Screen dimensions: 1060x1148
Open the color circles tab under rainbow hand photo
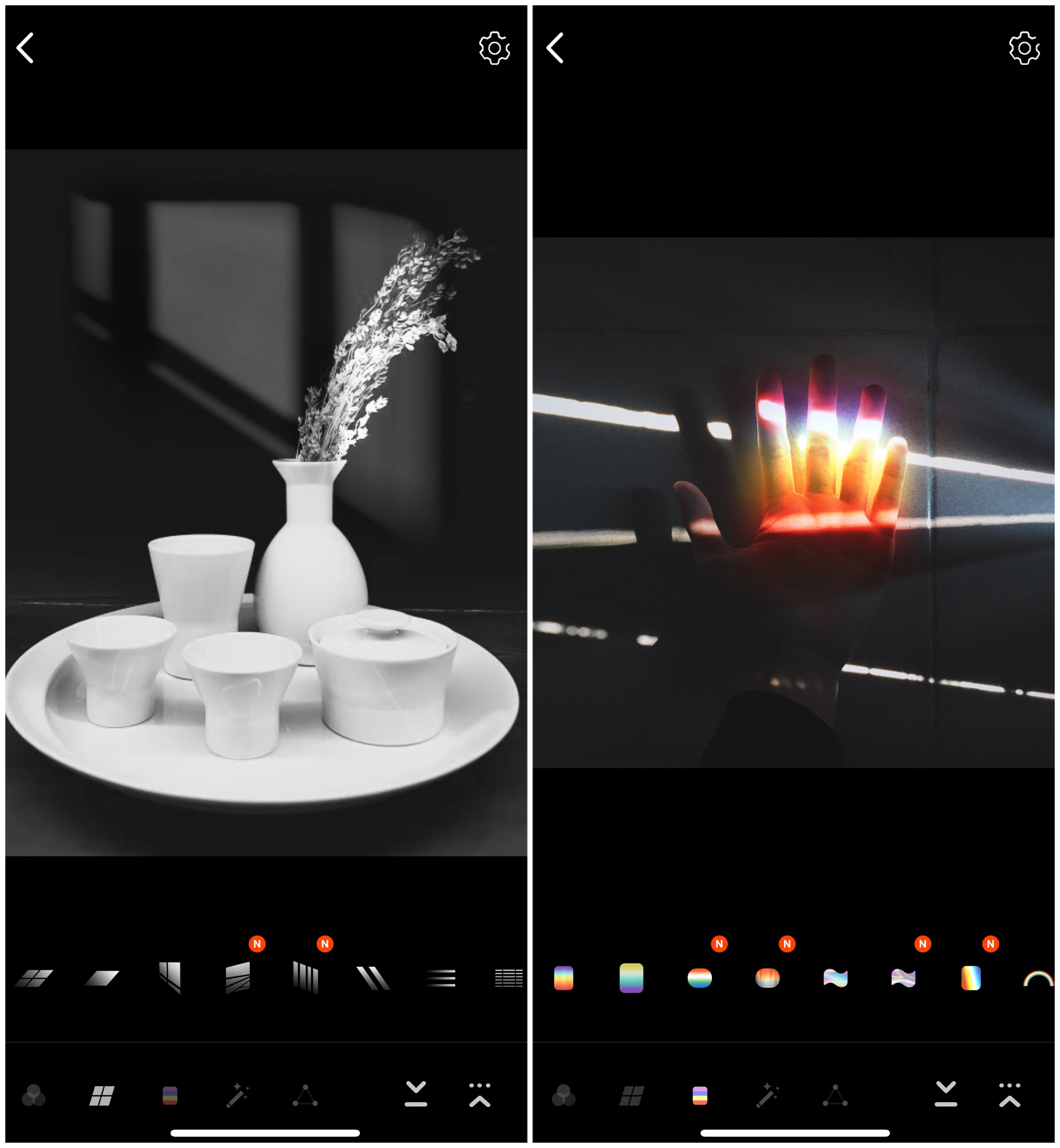563,1096
